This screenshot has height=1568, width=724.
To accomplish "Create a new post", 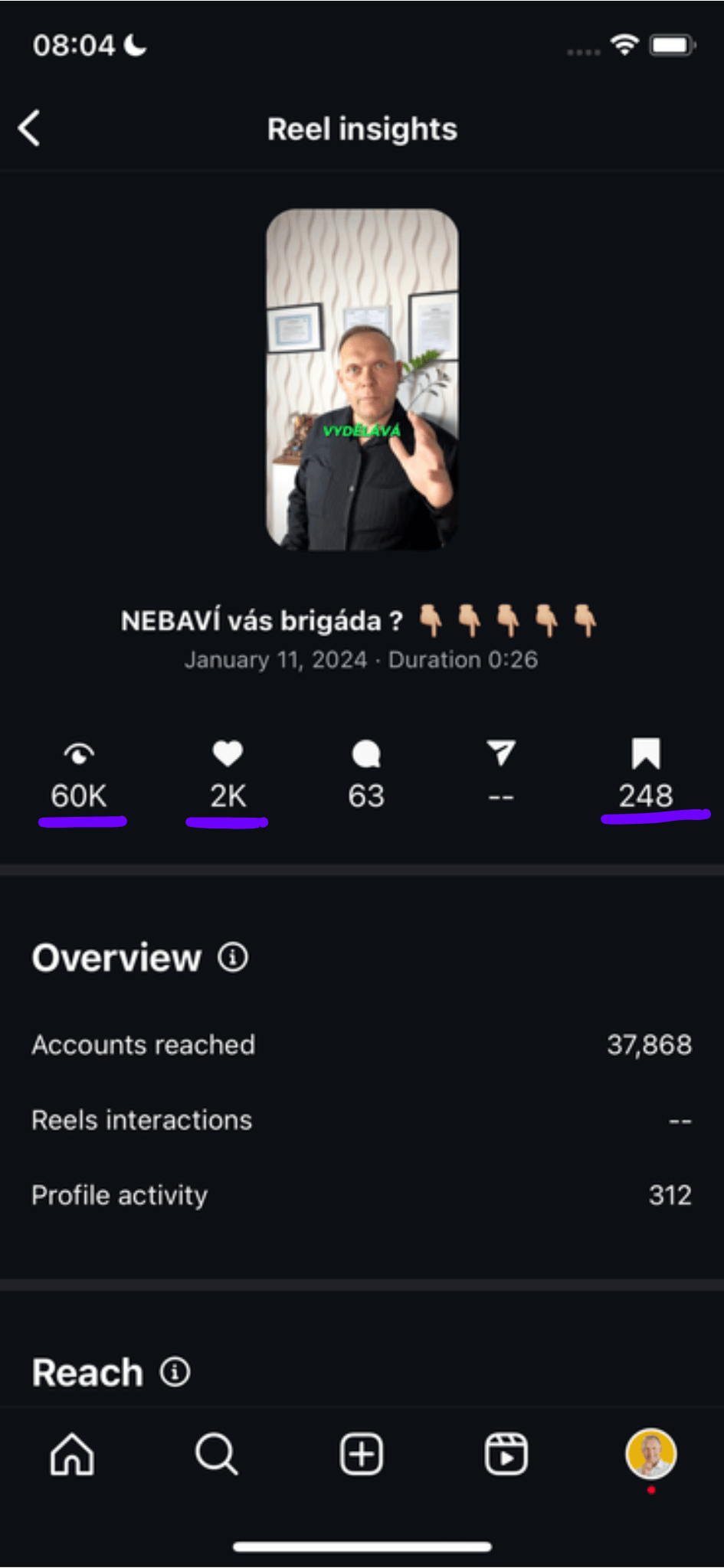I will coord(362,1454).
